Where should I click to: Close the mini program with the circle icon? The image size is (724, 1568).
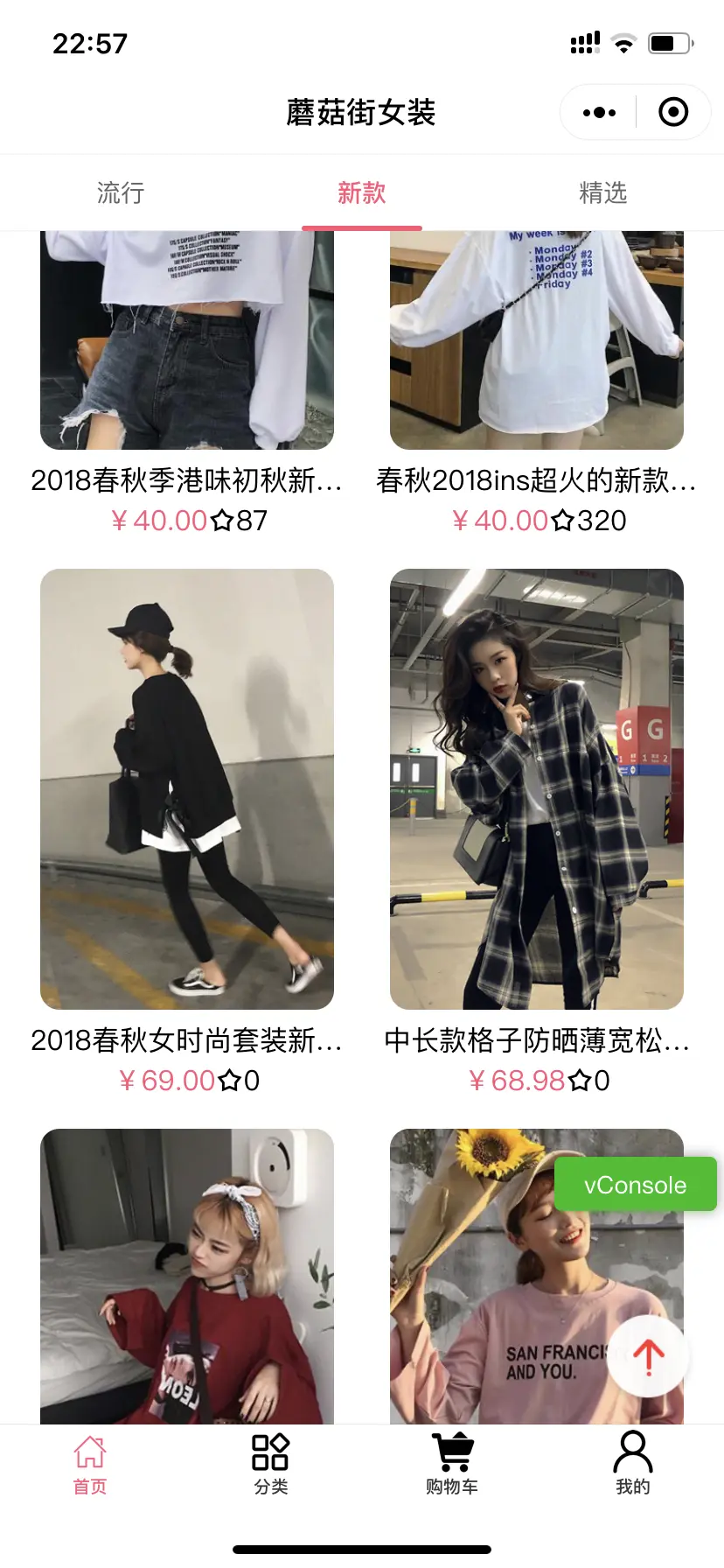(x=673, y=112)
